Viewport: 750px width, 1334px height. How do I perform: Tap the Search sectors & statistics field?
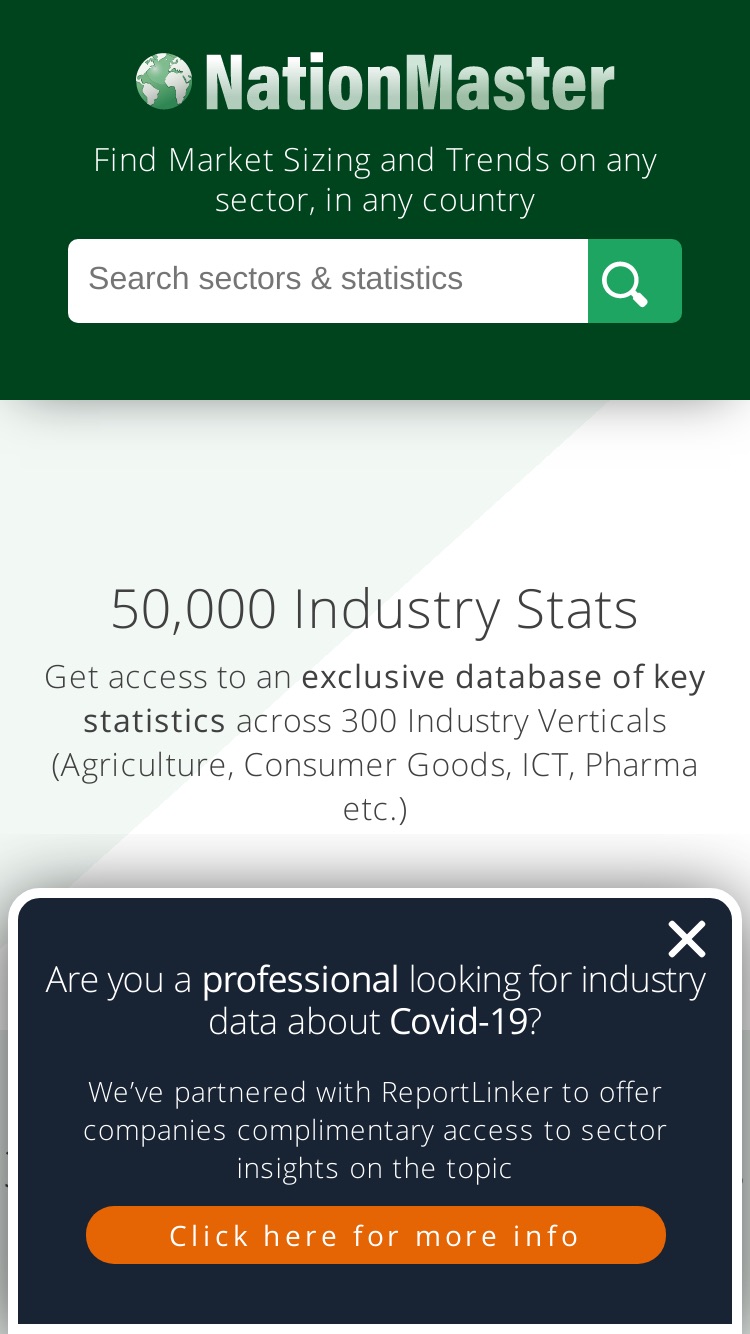(x=328, y=281)
